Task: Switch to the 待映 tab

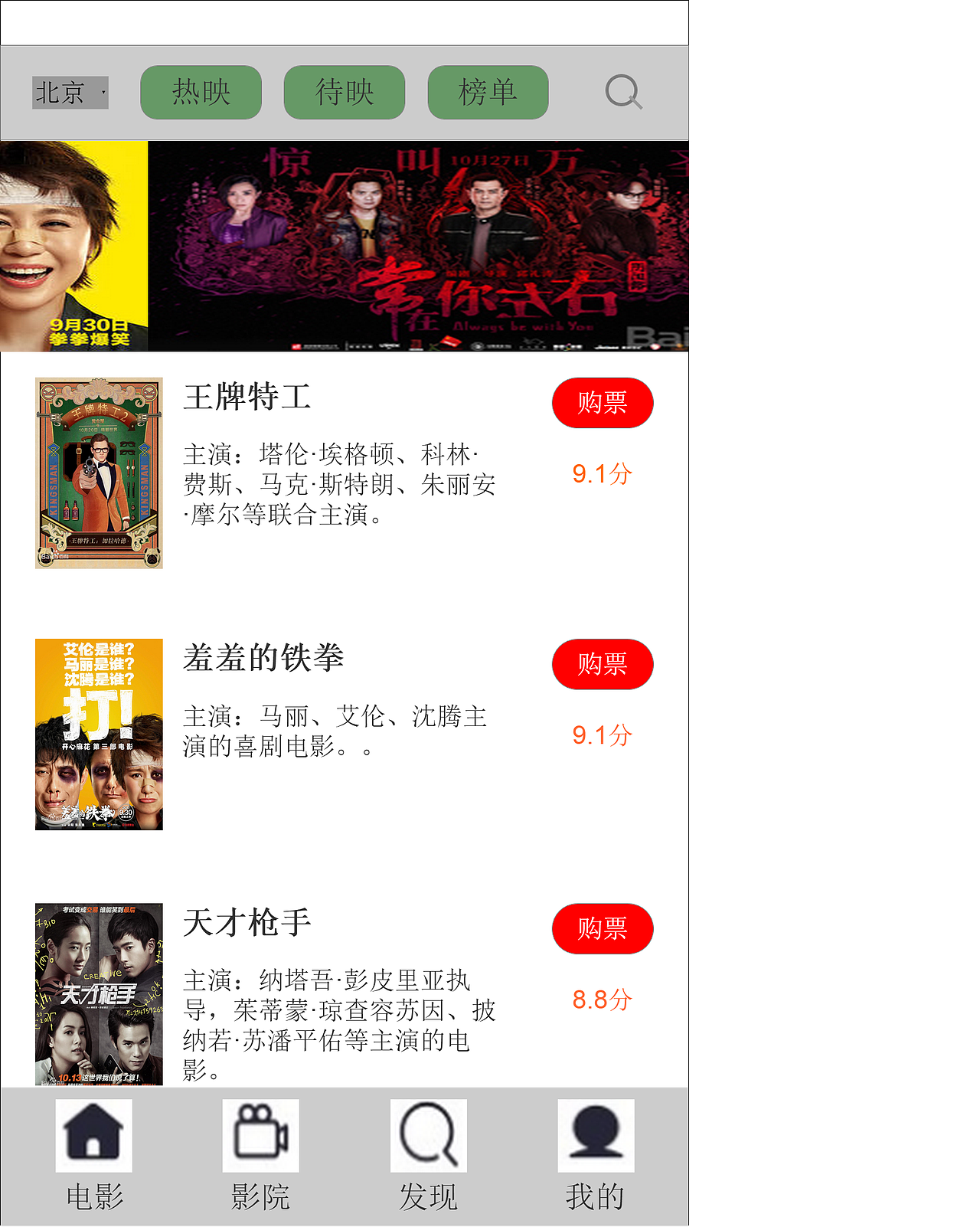Action: tap(345, 93)
